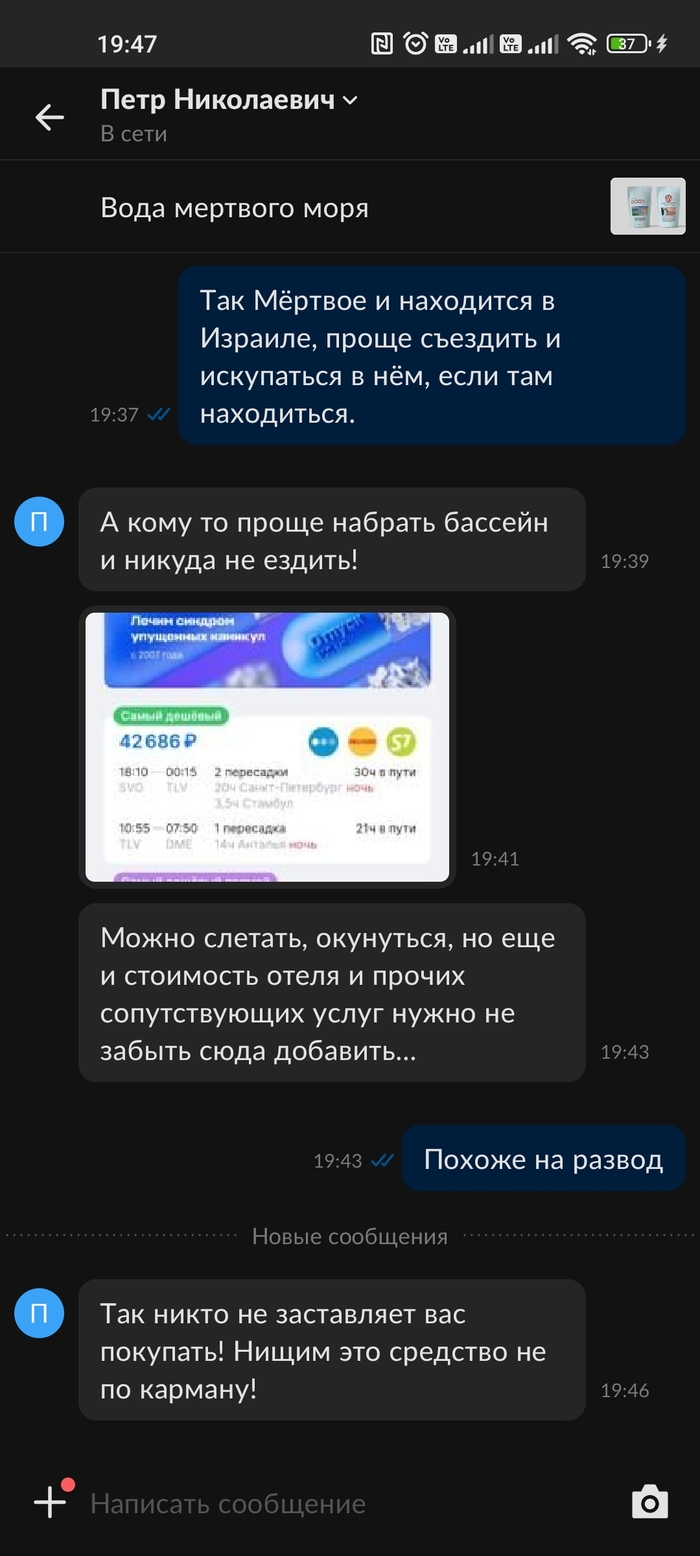The height and width of the screenshot is (1556, 700).
Task: Go back with the arrow icon
Action: (49, 117)
